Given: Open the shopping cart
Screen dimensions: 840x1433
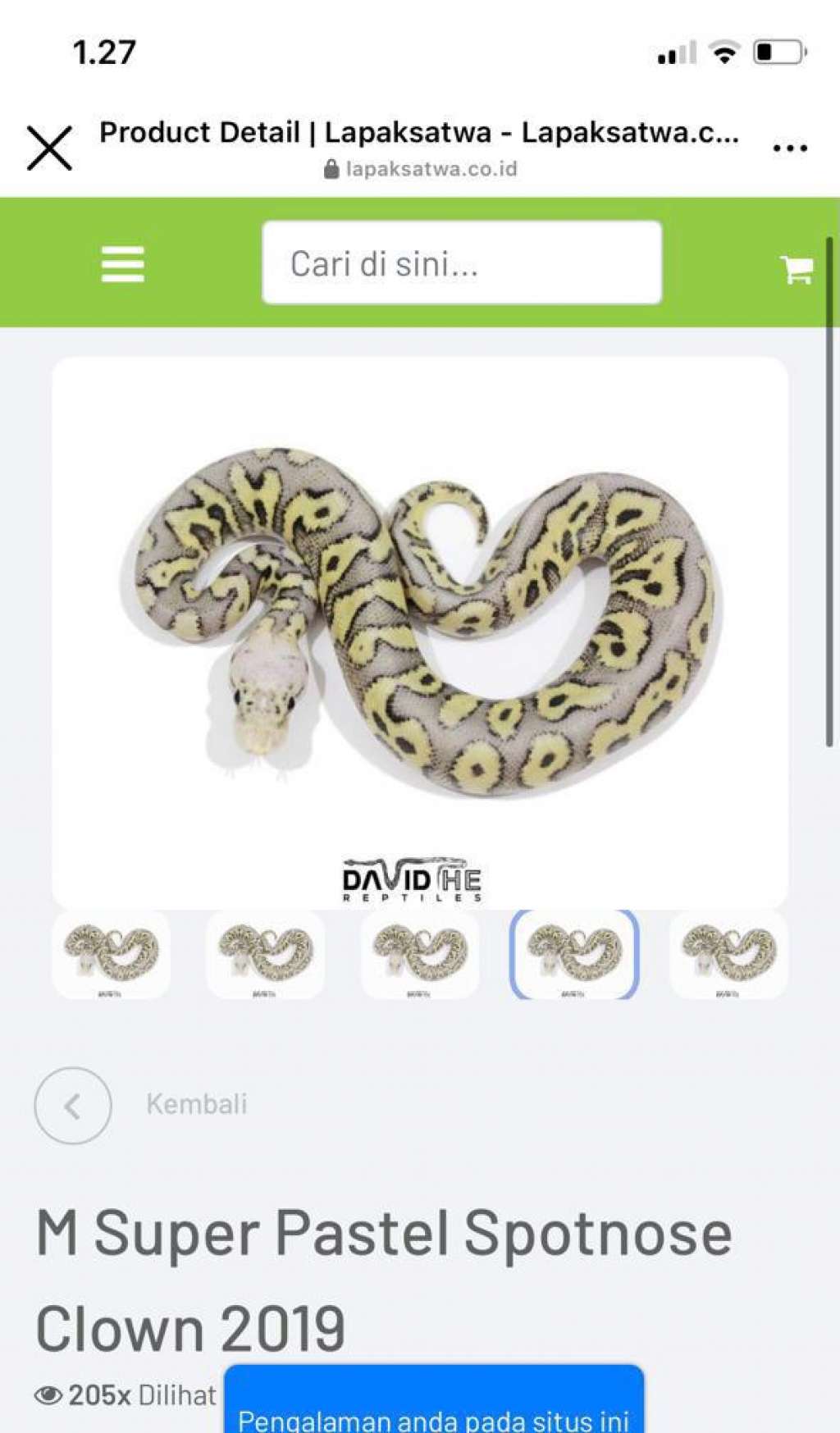Looking at the screenshot, I should [796, 268].
